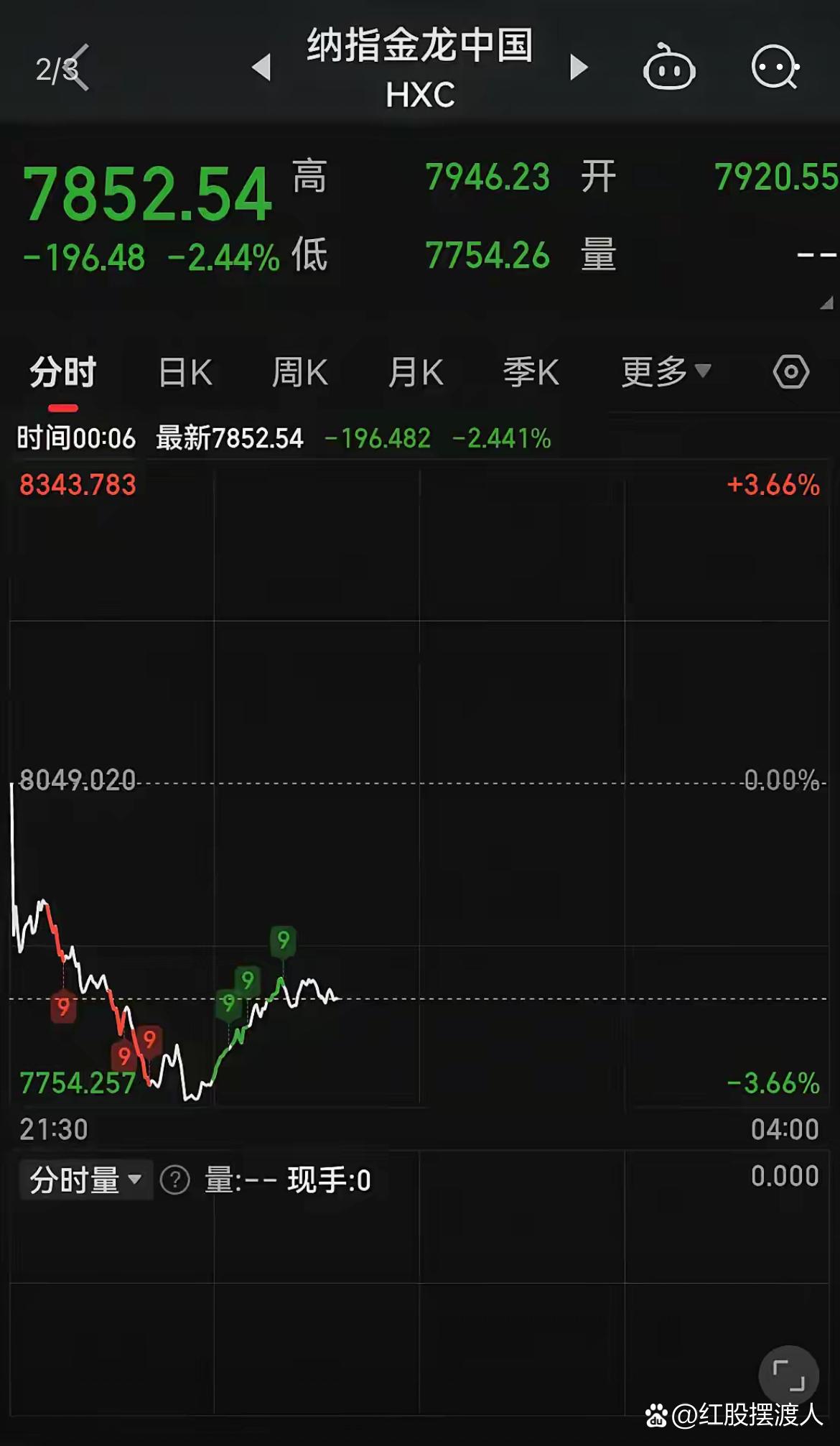The height and width of the screenshot is (1446, 840).
Task: Switch to the 日K tab
Action: [185, 371]
